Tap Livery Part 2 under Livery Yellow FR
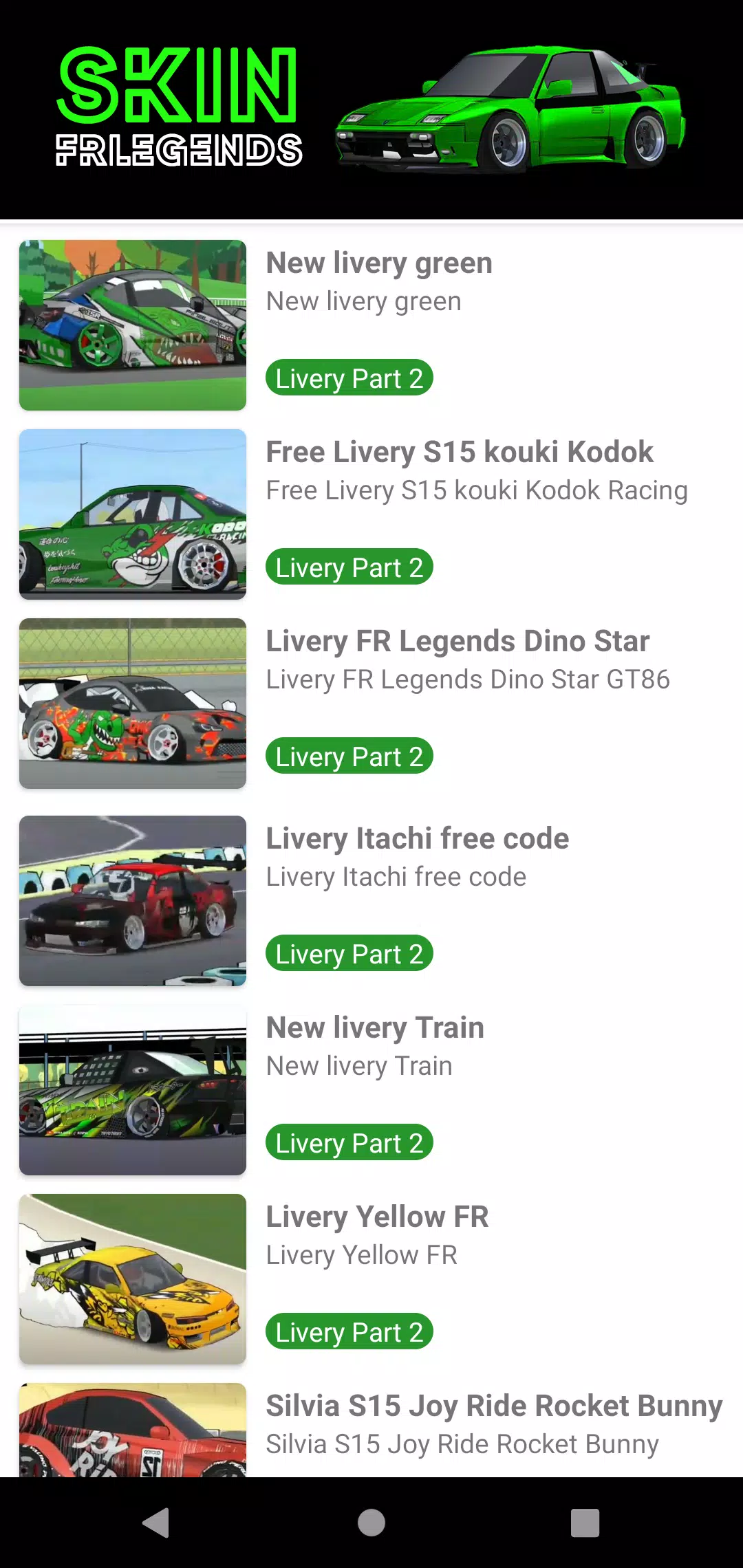The height and width of the screenshot is (1568, 743). tap(348, 1331)
